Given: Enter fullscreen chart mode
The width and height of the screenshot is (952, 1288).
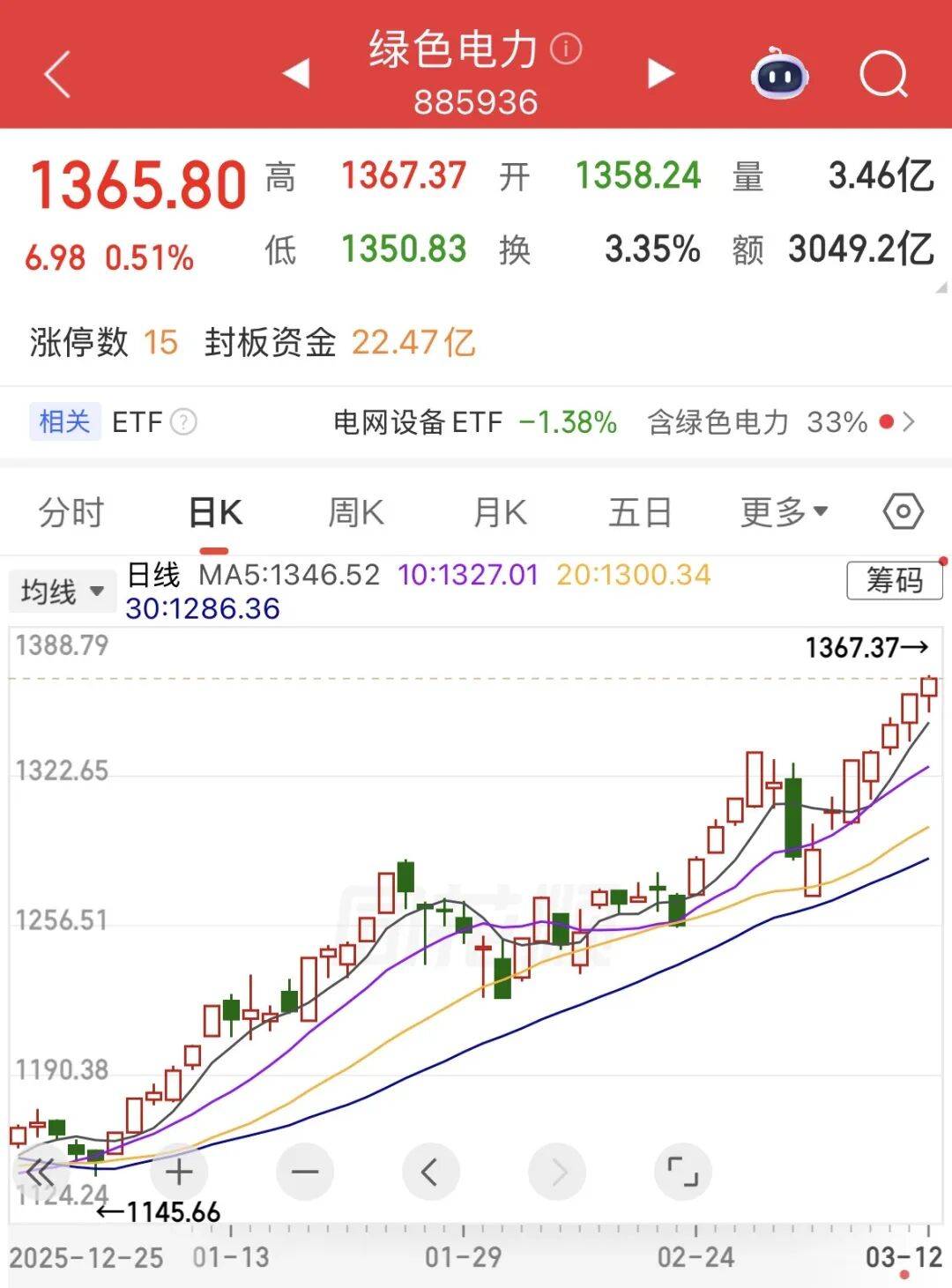Looking at the screenshot, I should click(682, 1173).
